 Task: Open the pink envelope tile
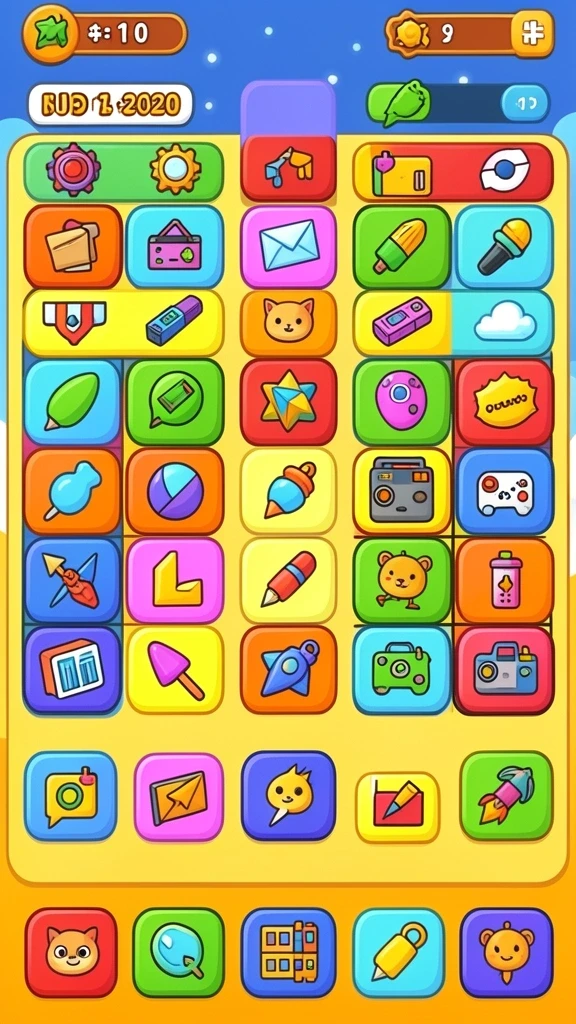pyautogui.click(x=288, y=247)
